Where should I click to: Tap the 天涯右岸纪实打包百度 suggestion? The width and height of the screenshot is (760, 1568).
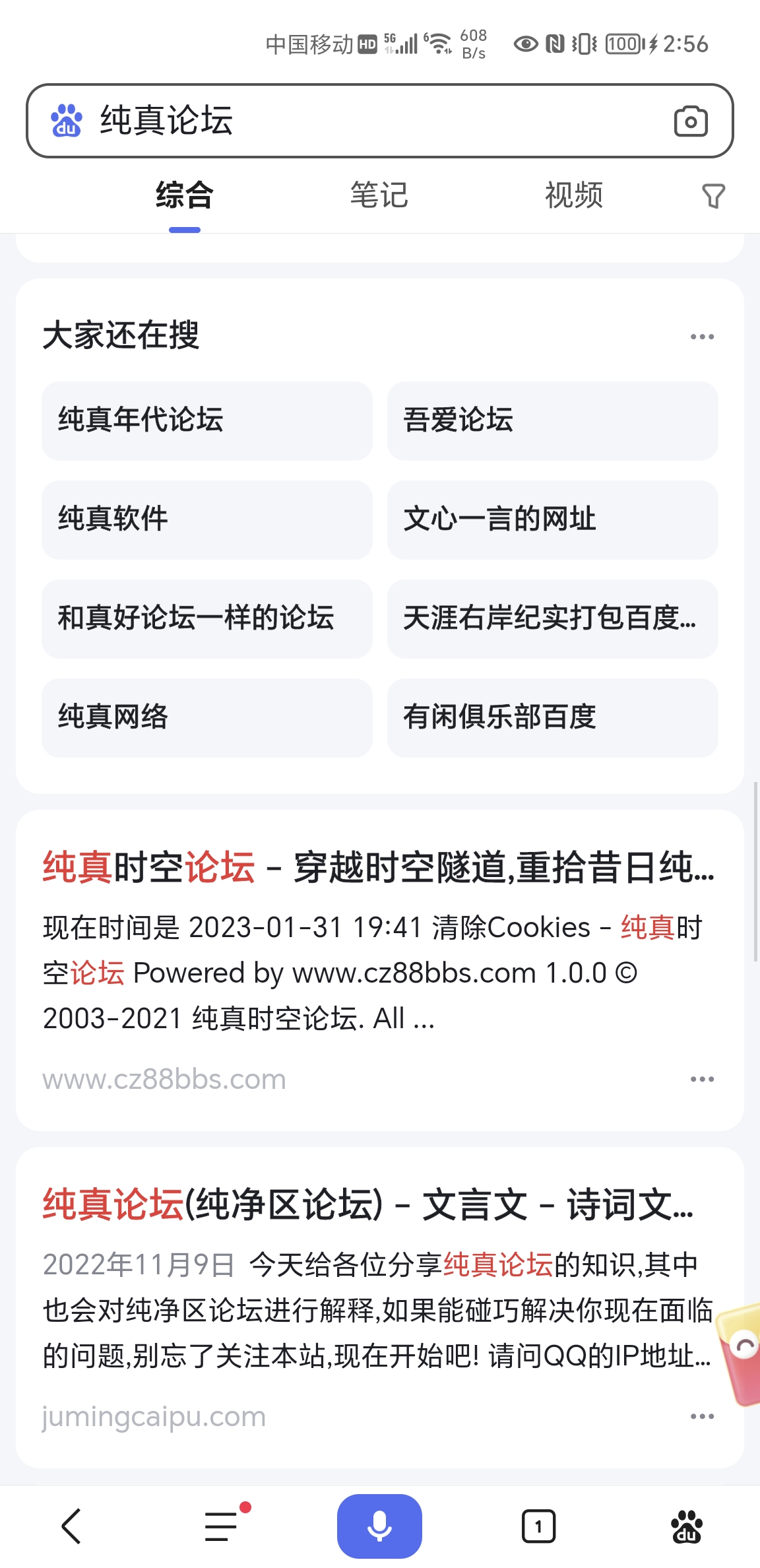[x=552, y=618]
